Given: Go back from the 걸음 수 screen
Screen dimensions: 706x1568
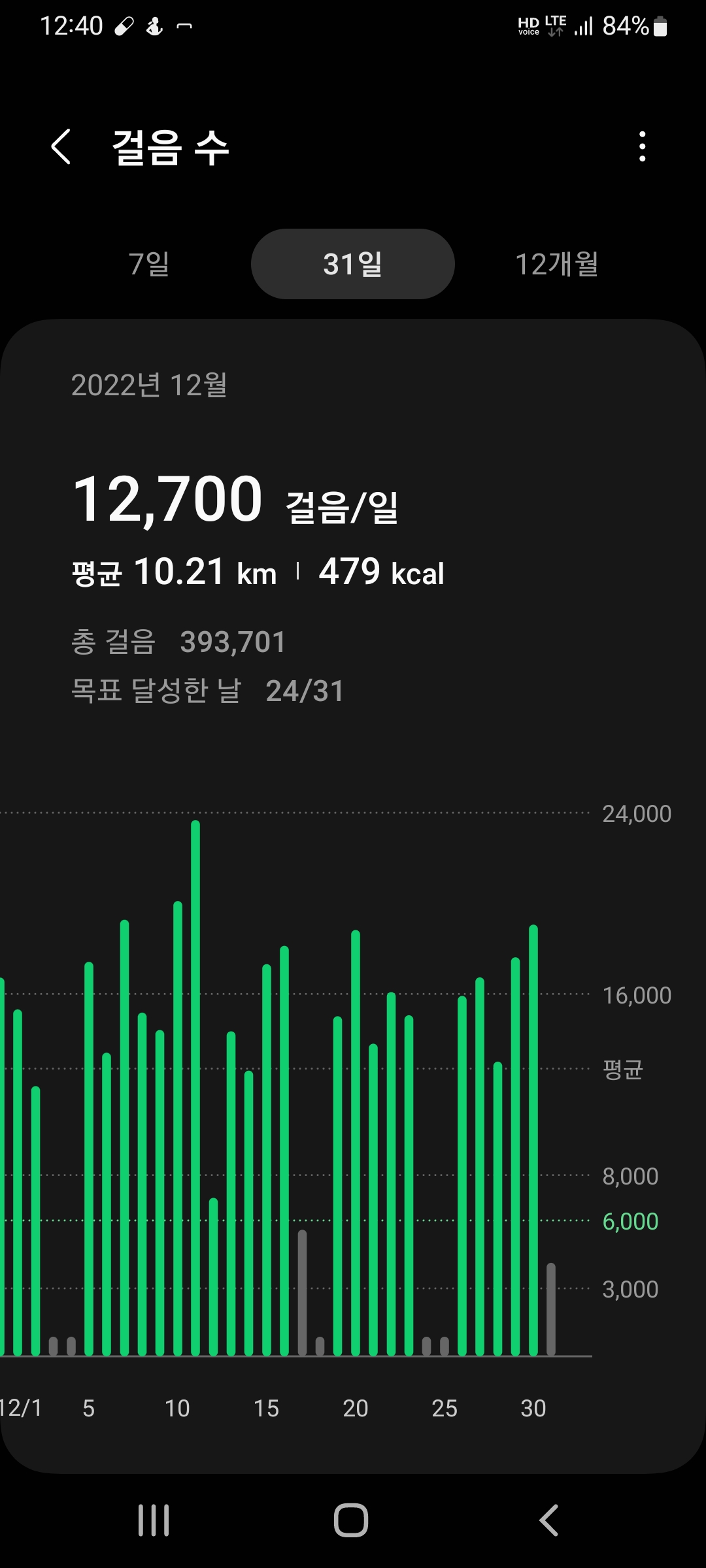Looking at the screenshot, I should point(61,146).
